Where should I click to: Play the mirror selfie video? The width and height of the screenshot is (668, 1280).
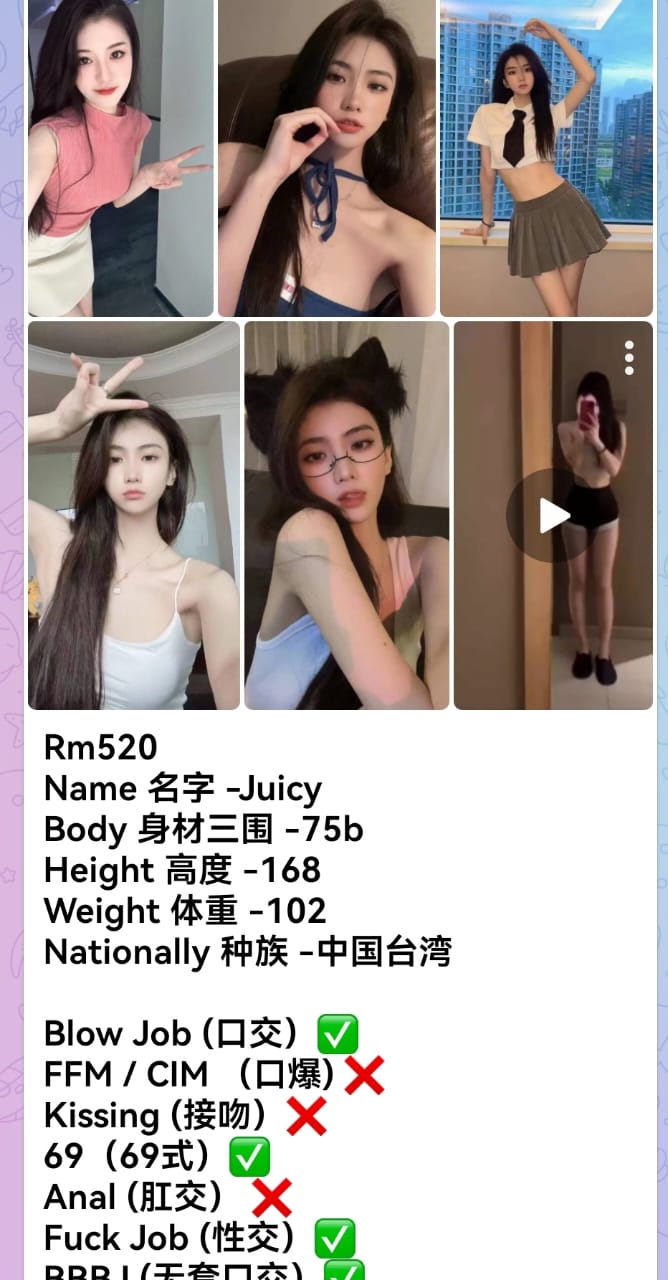(540, 516)
